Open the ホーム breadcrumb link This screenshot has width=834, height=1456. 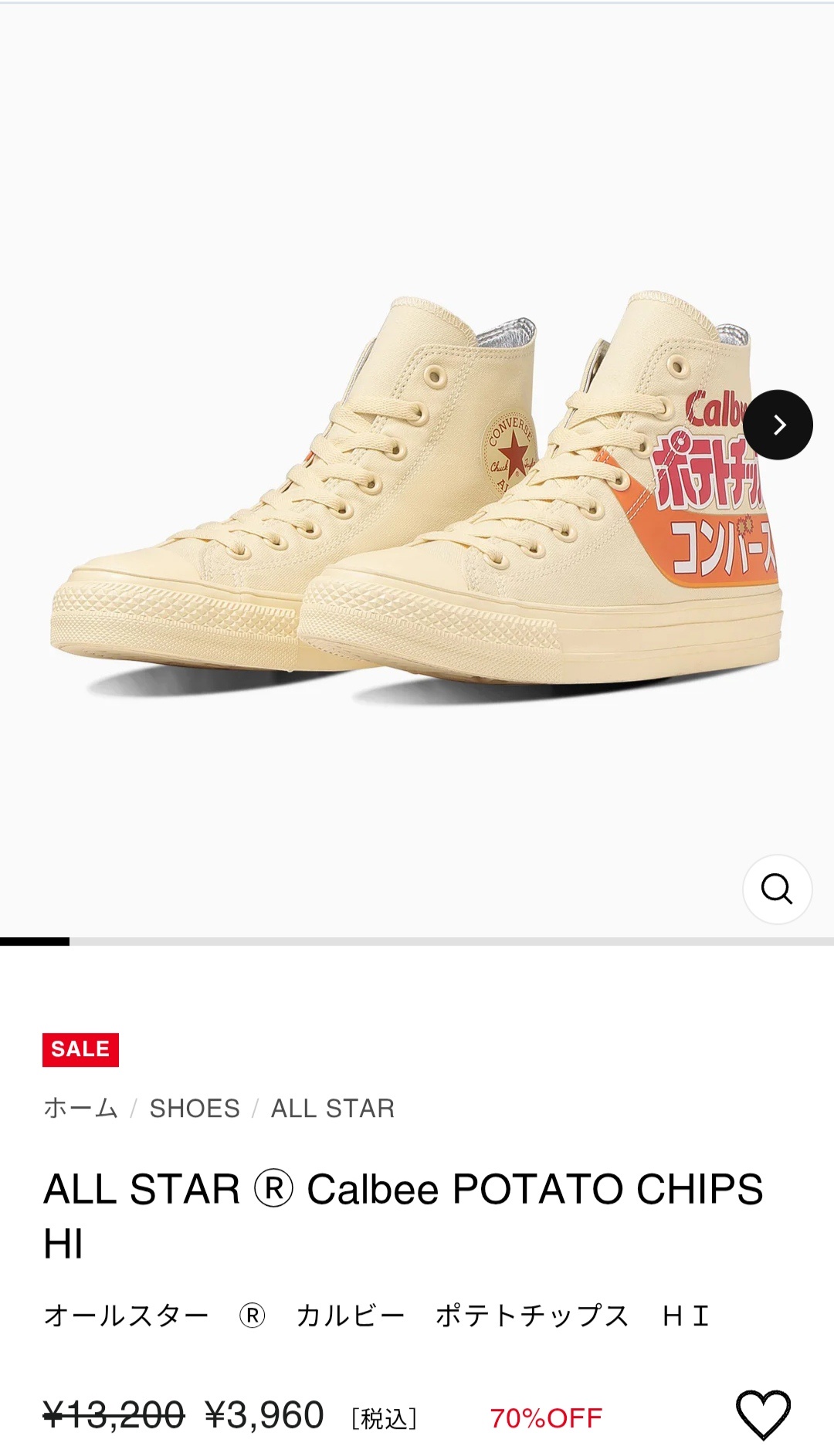click(80, 1108)
